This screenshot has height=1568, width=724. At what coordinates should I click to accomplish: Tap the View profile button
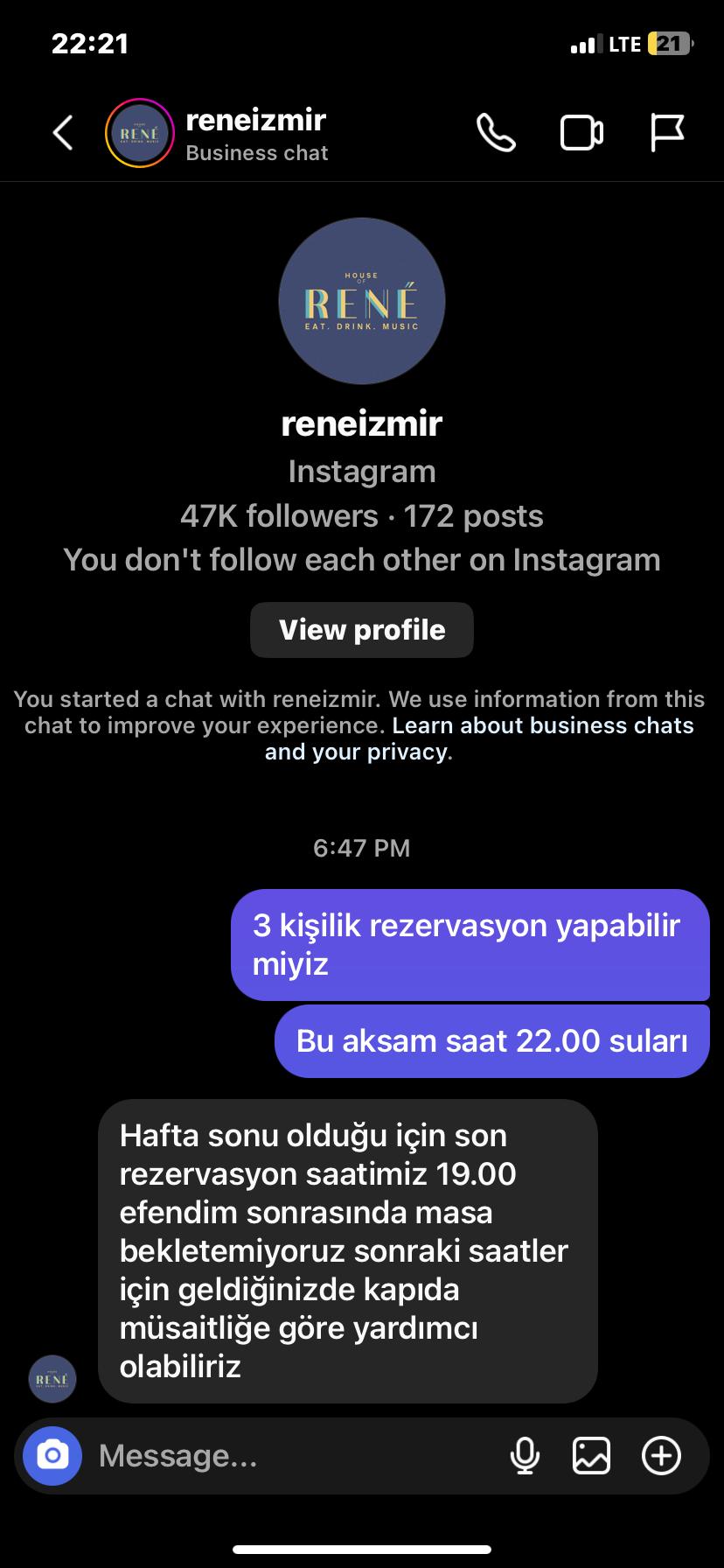click(x=362, y=630)
